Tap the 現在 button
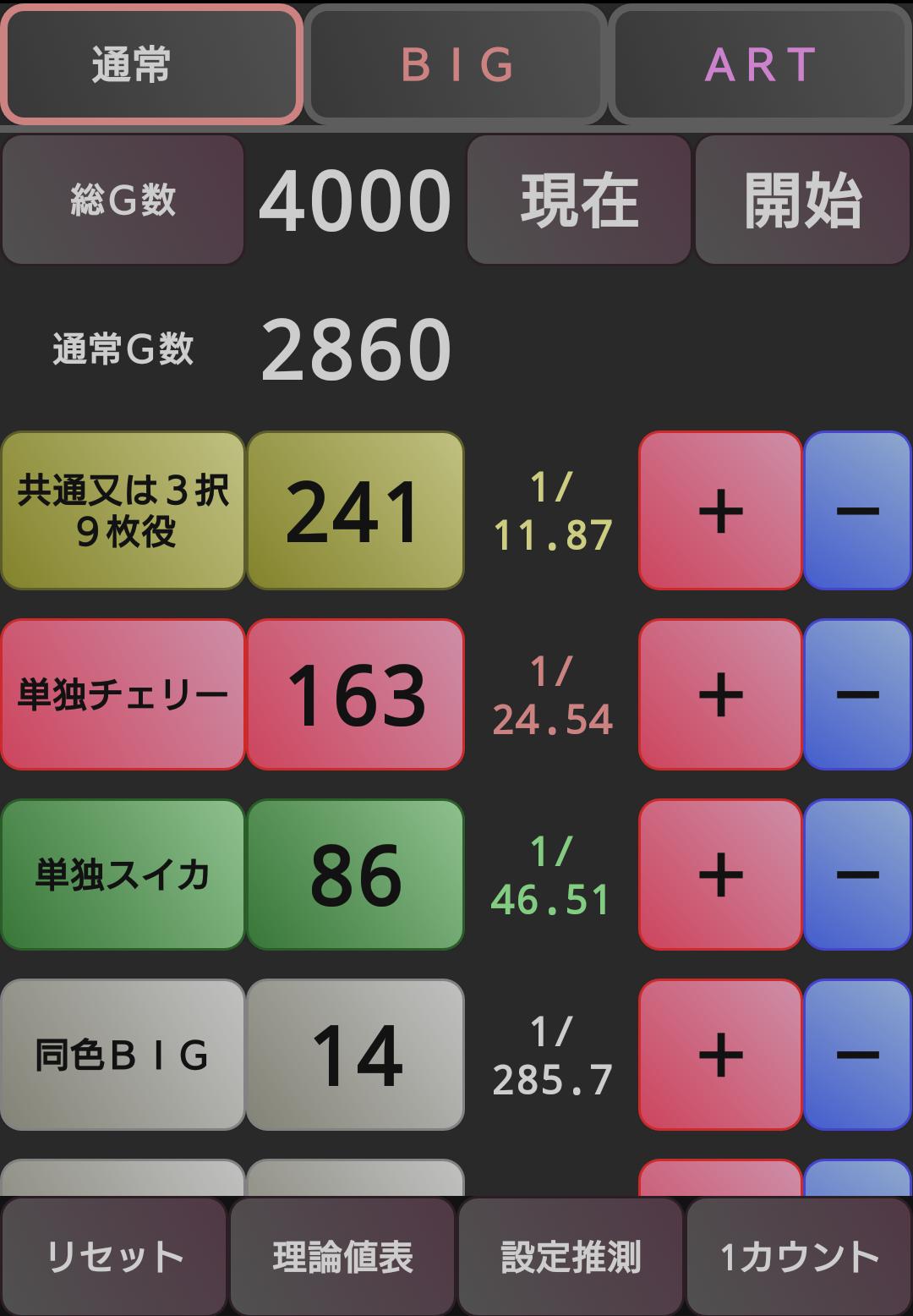 pos(579,200)
